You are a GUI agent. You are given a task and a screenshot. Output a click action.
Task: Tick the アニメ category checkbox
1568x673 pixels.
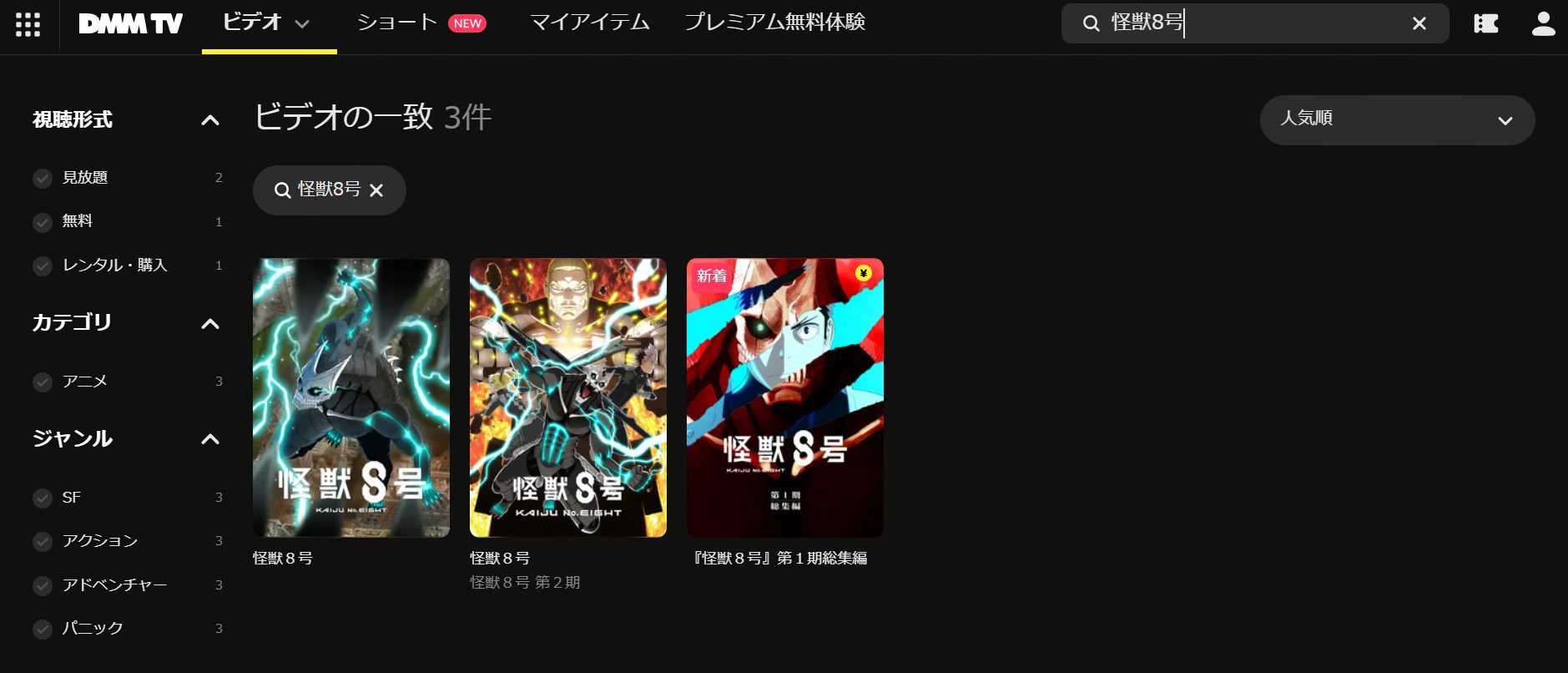tap(43, 382)
